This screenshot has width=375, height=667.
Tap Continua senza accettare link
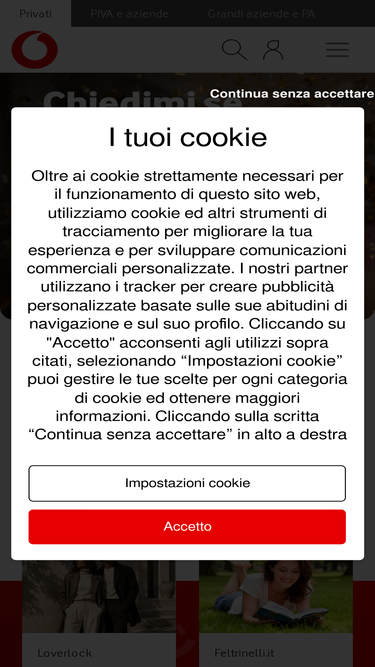pos(292,94)
